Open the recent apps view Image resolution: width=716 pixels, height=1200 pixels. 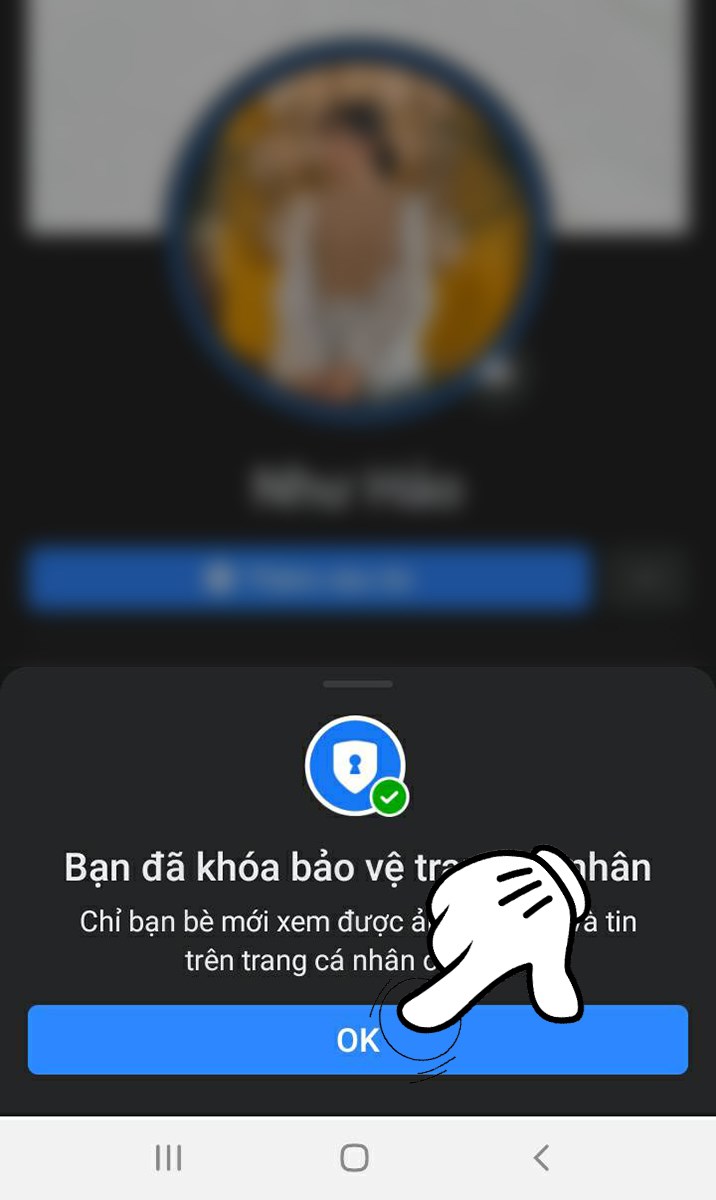click(168, 1158)
